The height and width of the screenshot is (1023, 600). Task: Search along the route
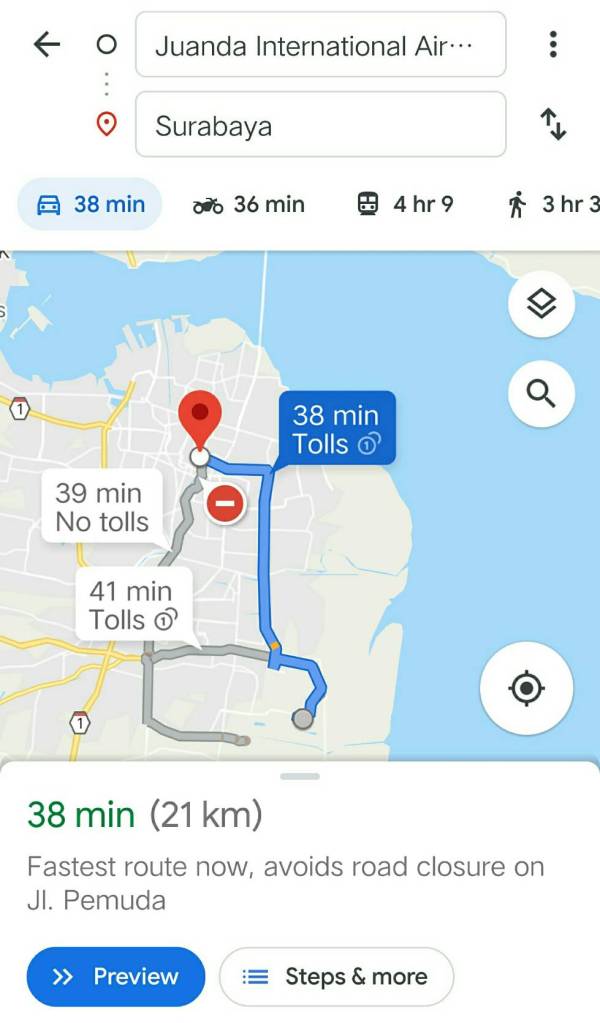coord(541,394)
